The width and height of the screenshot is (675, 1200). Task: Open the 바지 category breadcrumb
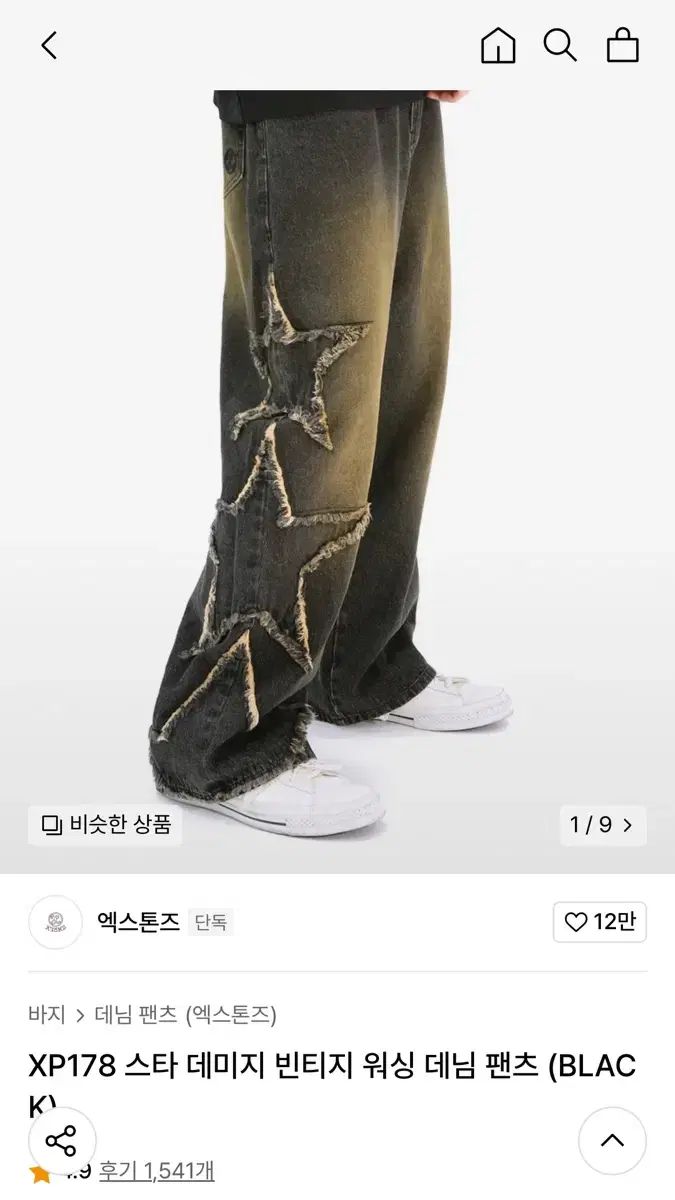click(x=47, y=1015)
